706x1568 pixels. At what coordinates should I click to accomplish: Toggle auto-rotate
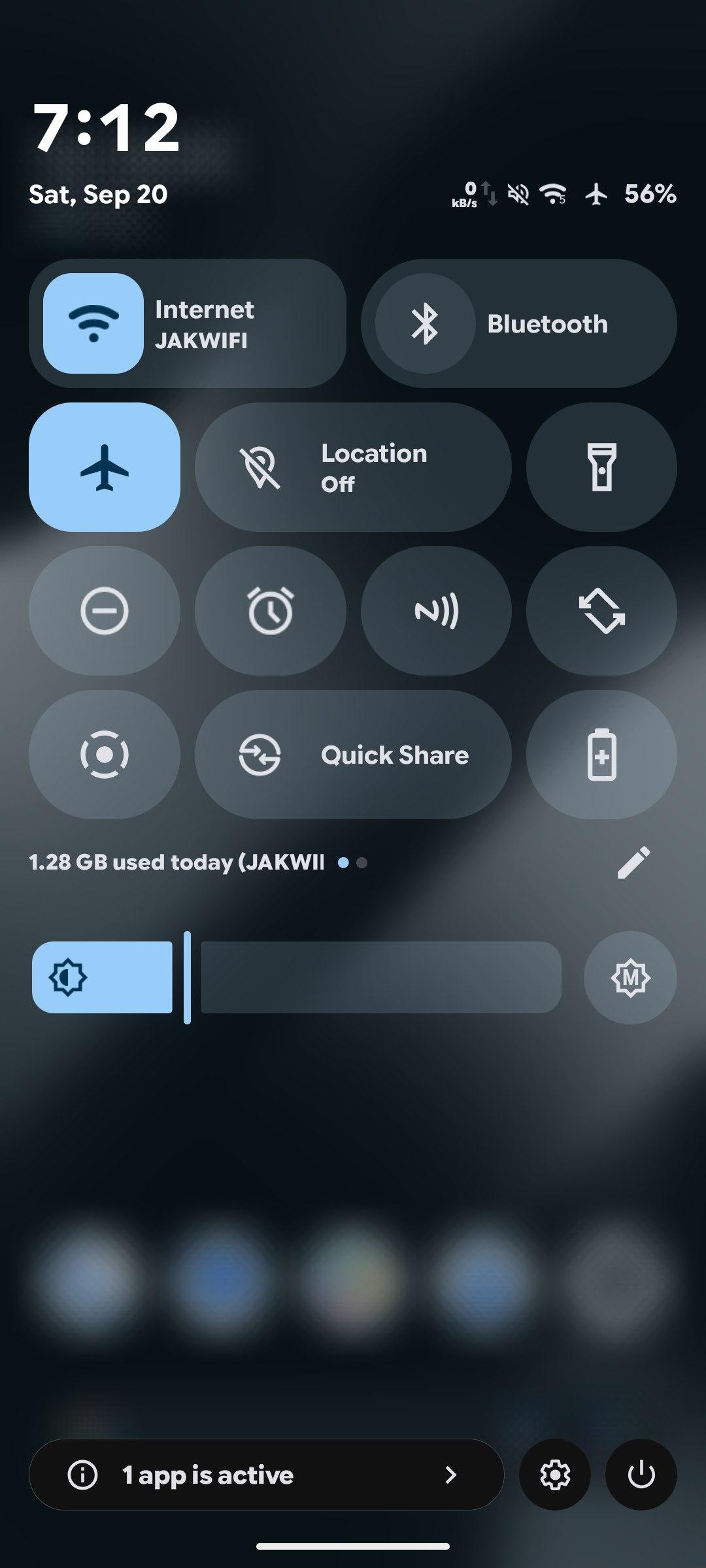point(601,611)
